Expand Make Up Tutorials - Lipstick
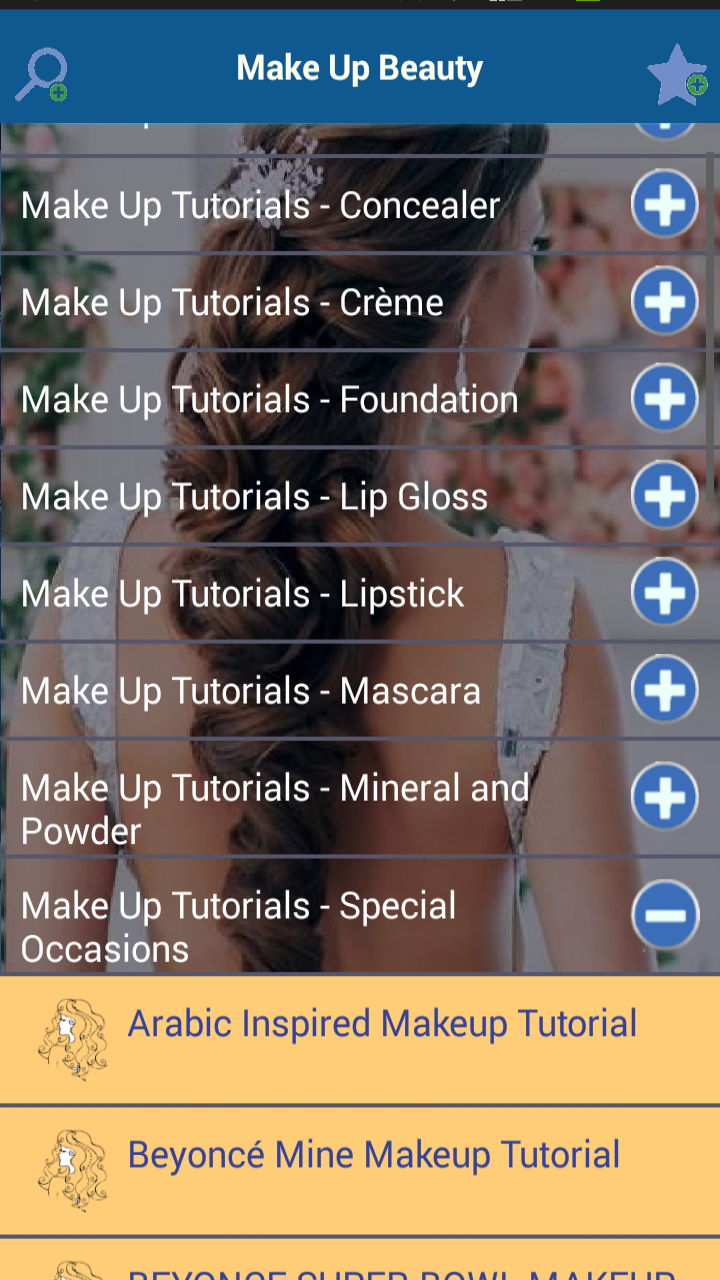Screen dimensions: 720x1280 point(665,592)
